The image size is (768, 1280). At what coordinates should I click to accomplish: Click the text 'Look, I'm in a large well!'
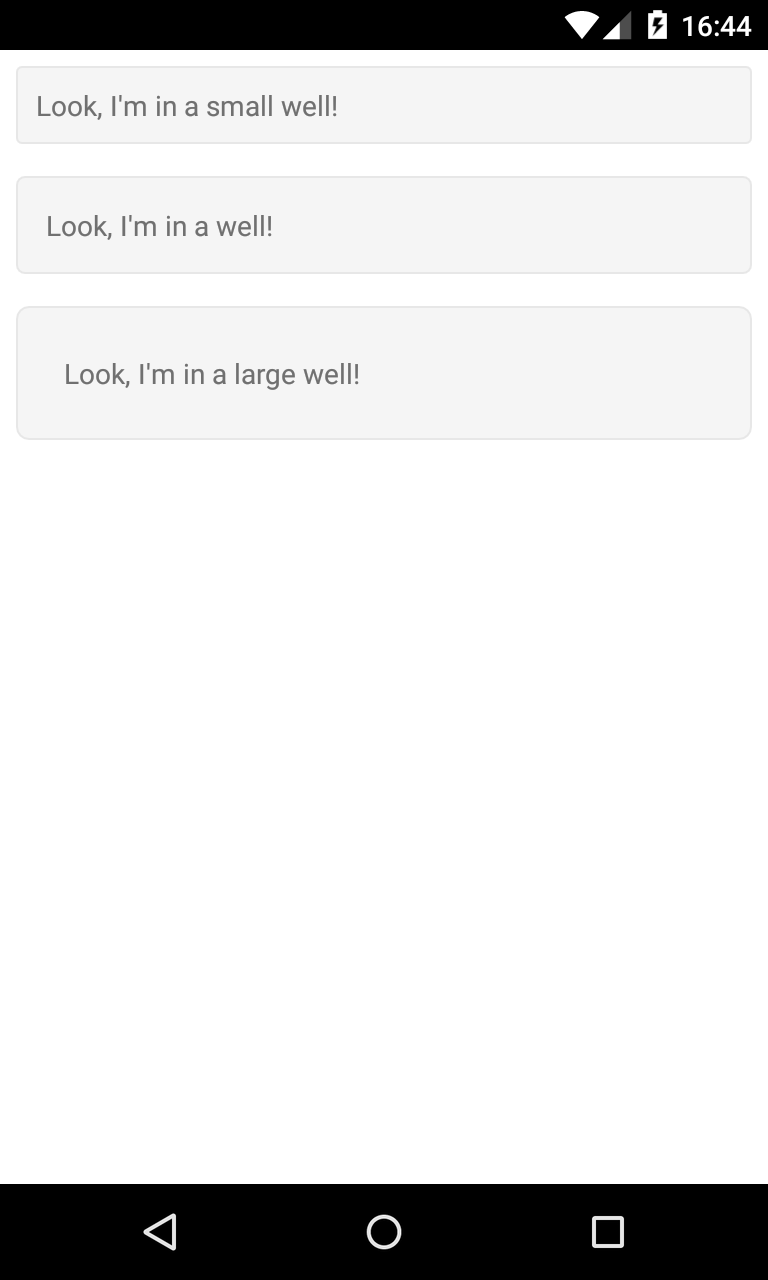[212, 374]
